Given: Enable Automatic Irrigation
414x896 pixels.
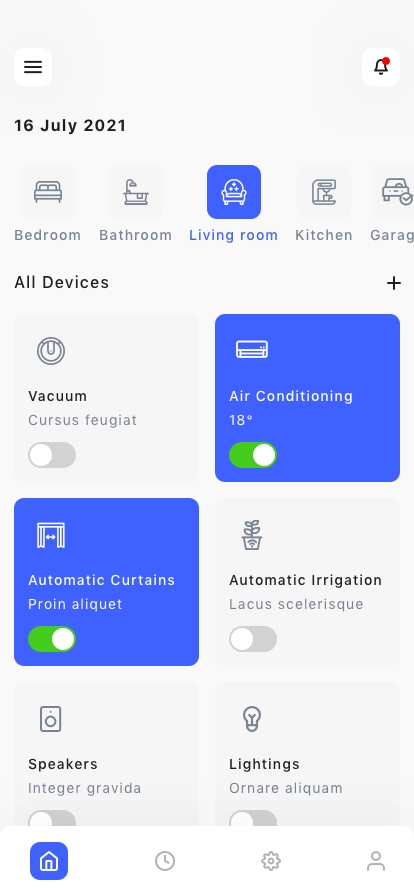Looking at the screenshot, I should 253,639.
